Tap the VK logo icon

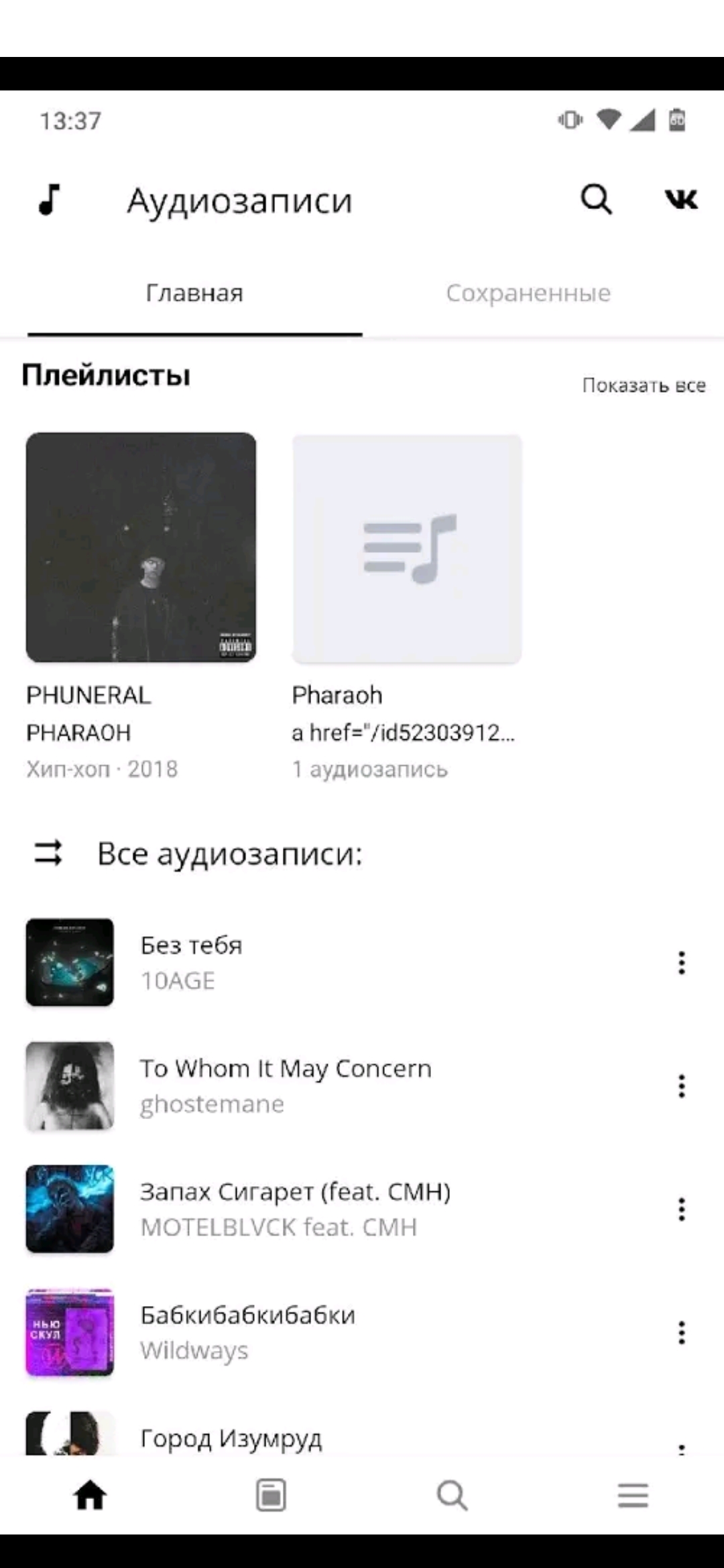[681, 199]
